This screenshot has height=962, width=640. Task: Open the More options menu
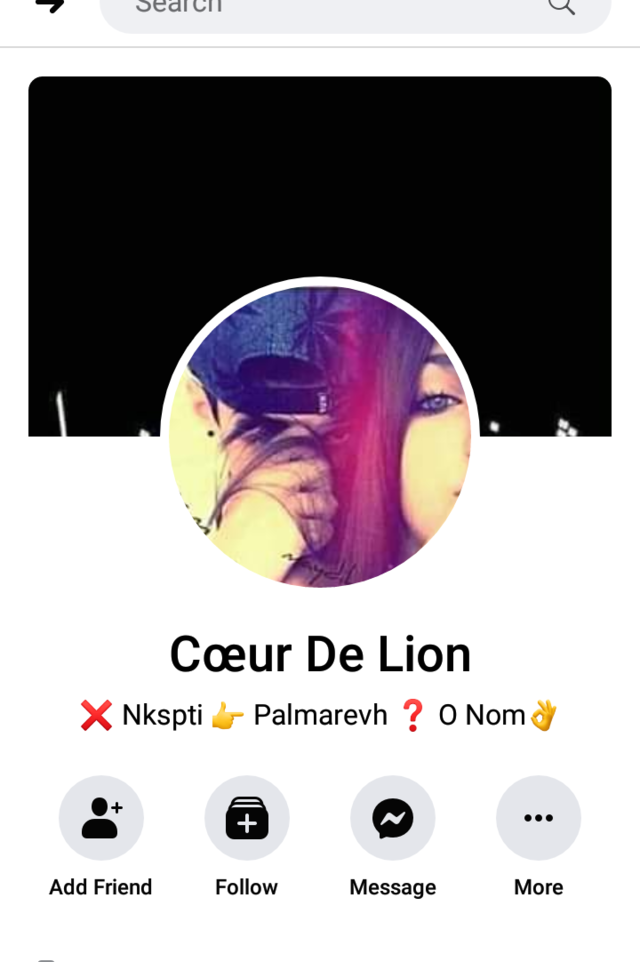click(538, 819)
